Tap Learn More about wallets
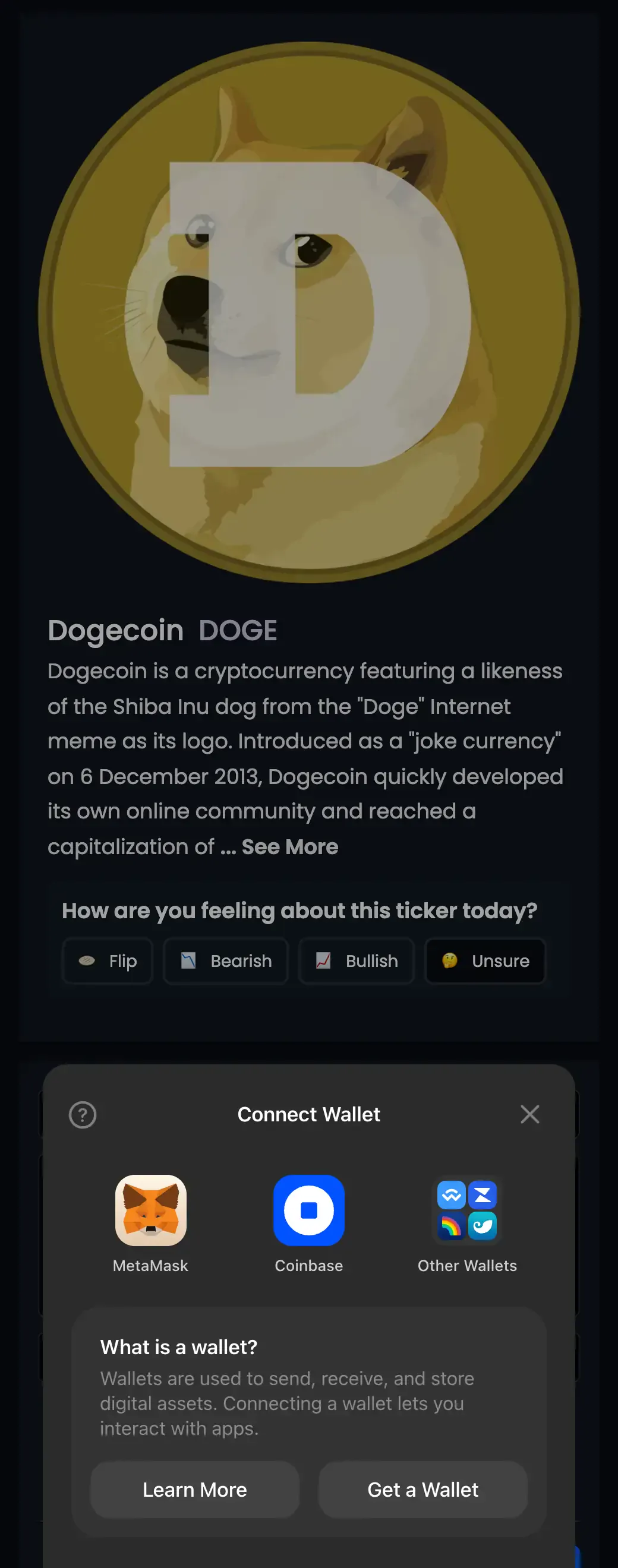The image size is (618, 1568). click(195, 1490)
